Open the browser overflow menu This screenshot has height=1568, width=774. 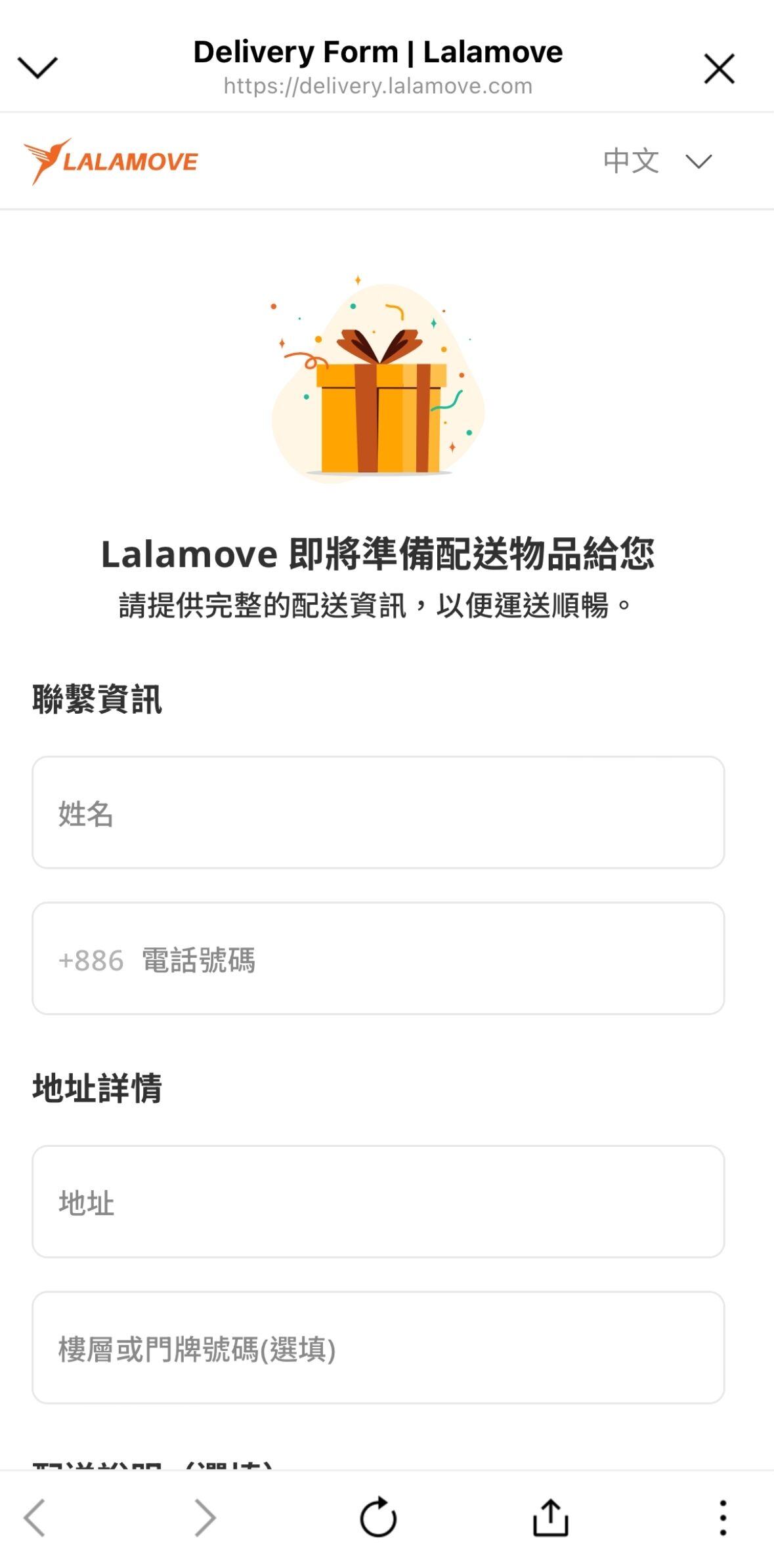point(723,1517)
